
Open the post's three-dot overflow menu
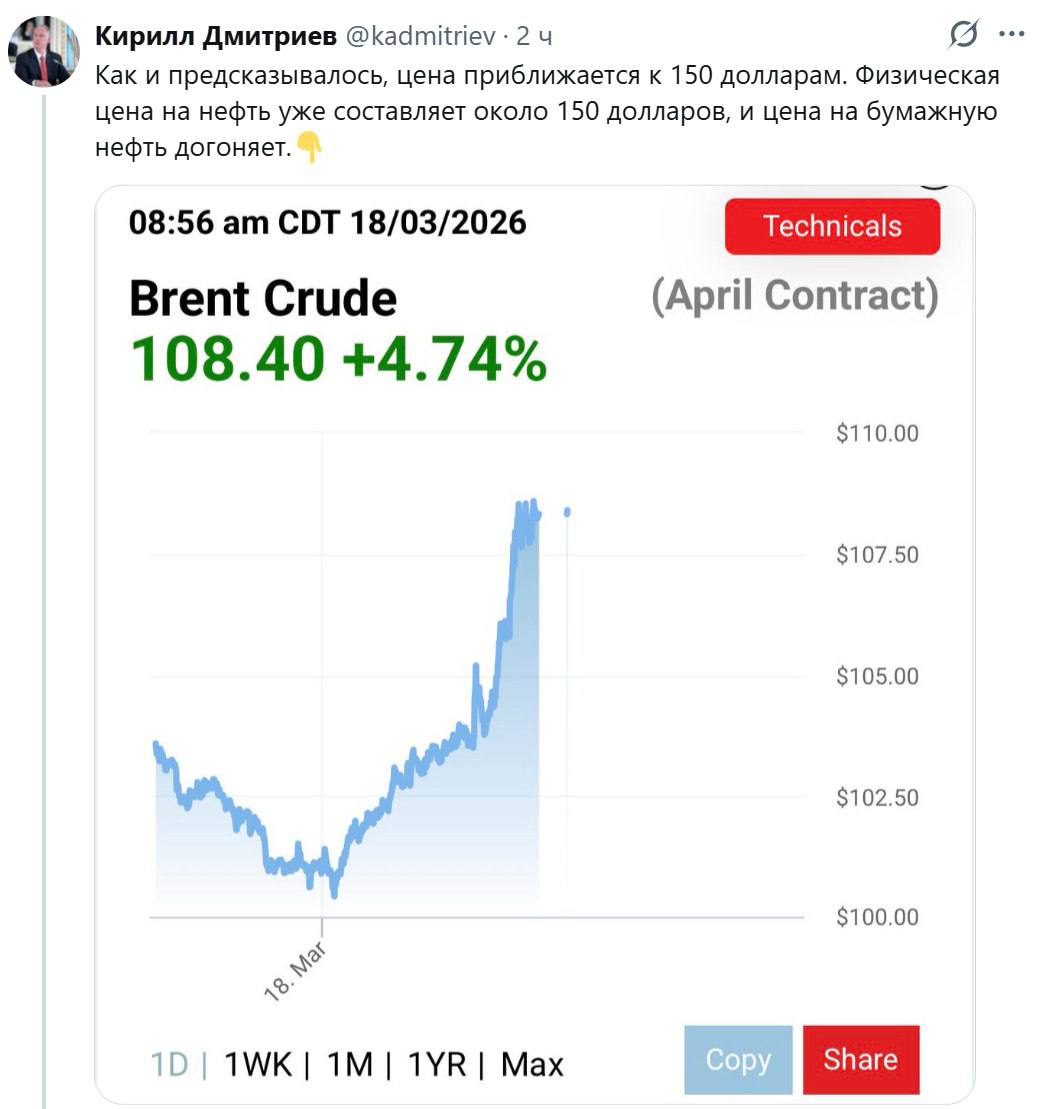tap(1012, 36)
